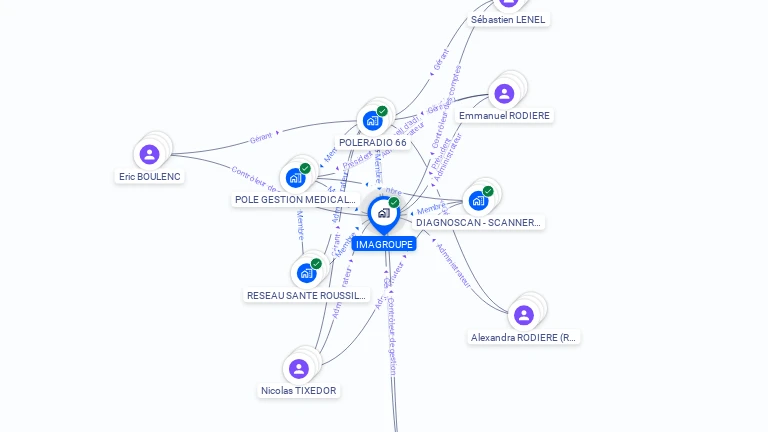
Task: Open Eric BOULENC person node
Action: [x=150, y=154]
